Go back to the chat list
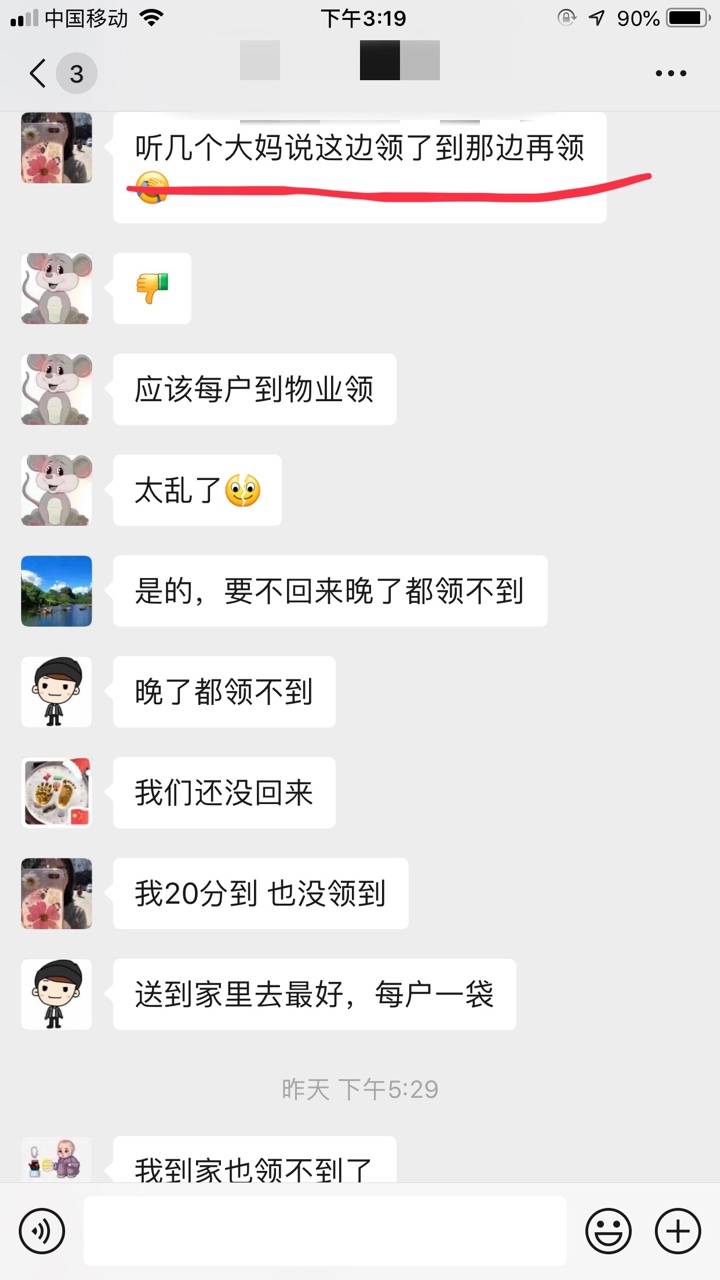Image resolution: width=720 pixels, height=1280 pixels. tap(40, 73)
